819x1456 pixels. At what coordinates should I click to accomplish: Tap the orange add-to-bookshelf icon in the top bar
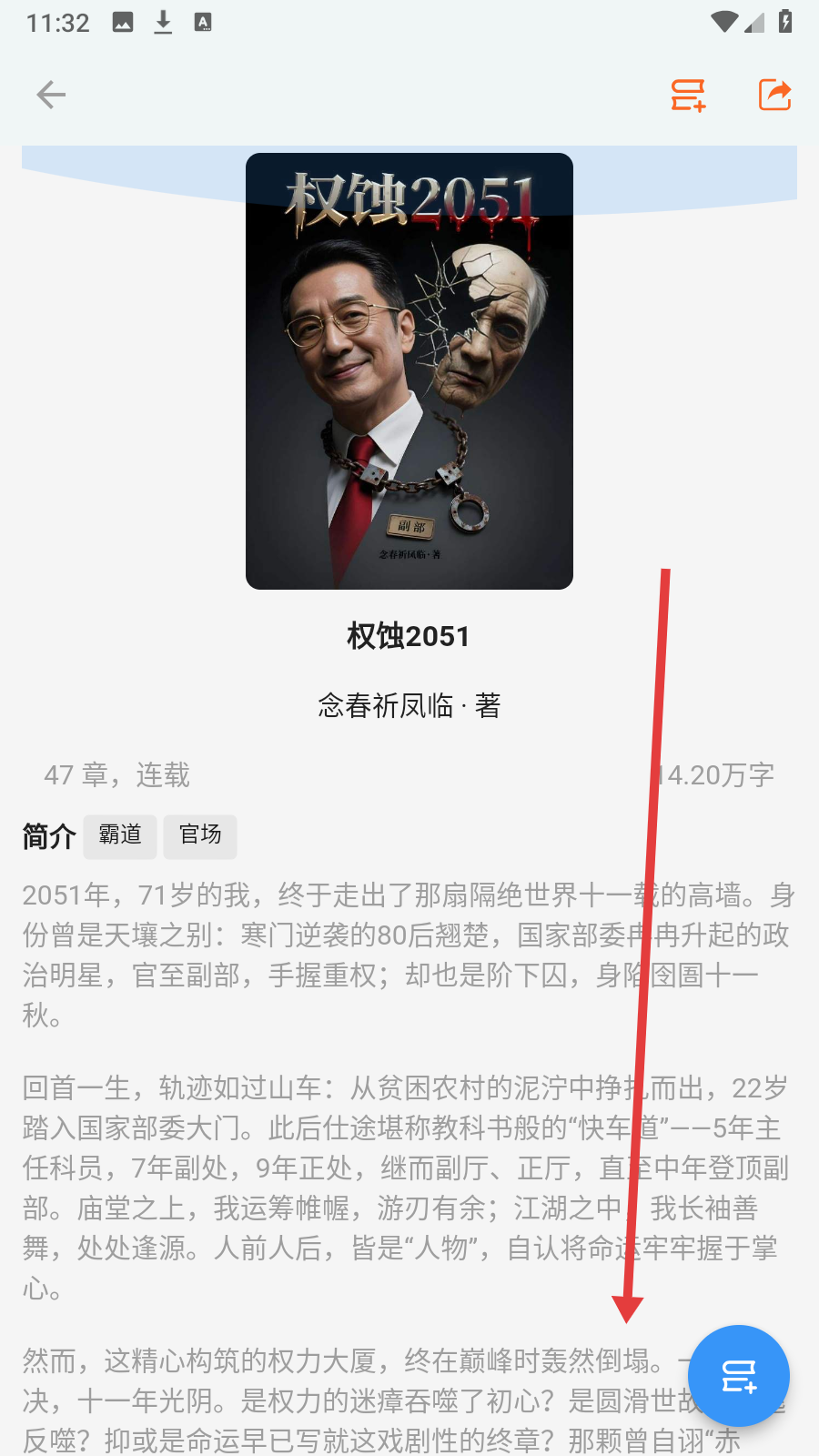688,95
